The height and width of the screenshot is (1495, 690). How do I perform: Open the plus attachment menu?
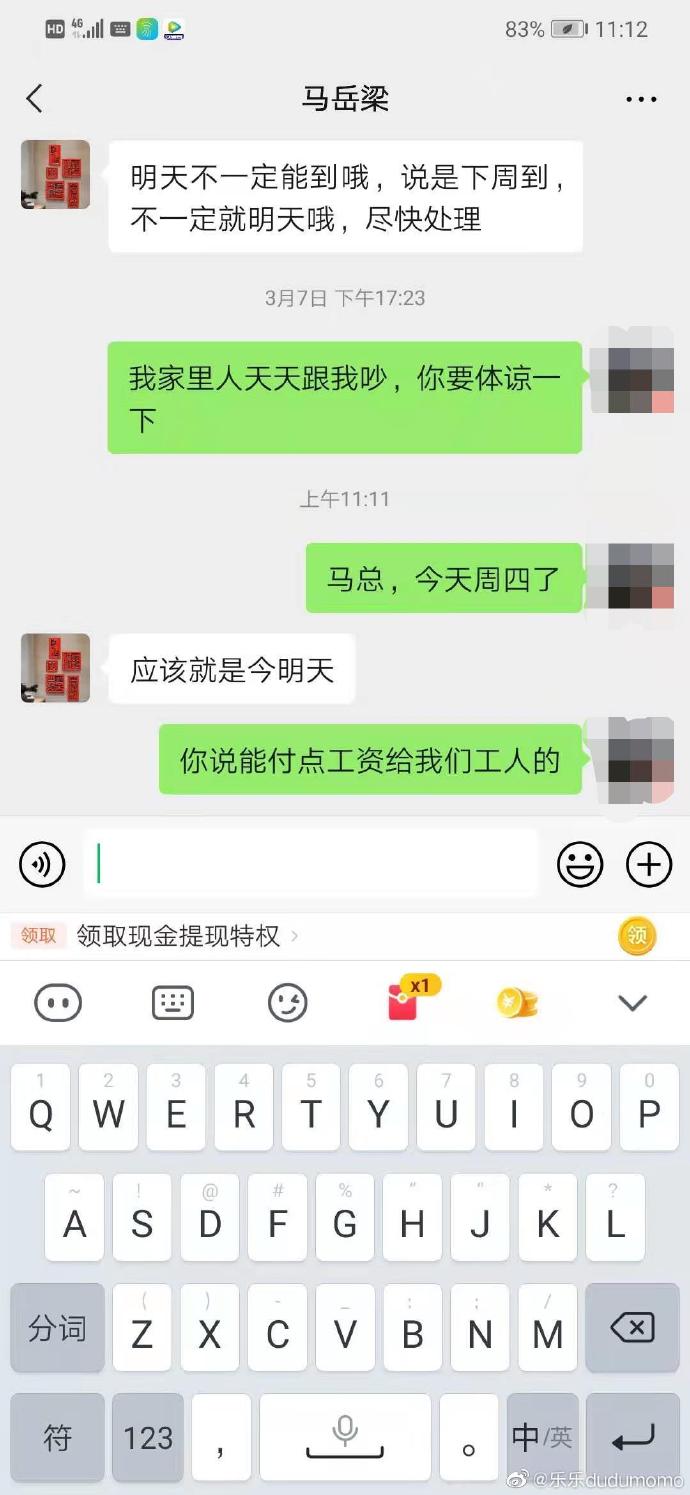pyautogui.click(x=648, y=864)
